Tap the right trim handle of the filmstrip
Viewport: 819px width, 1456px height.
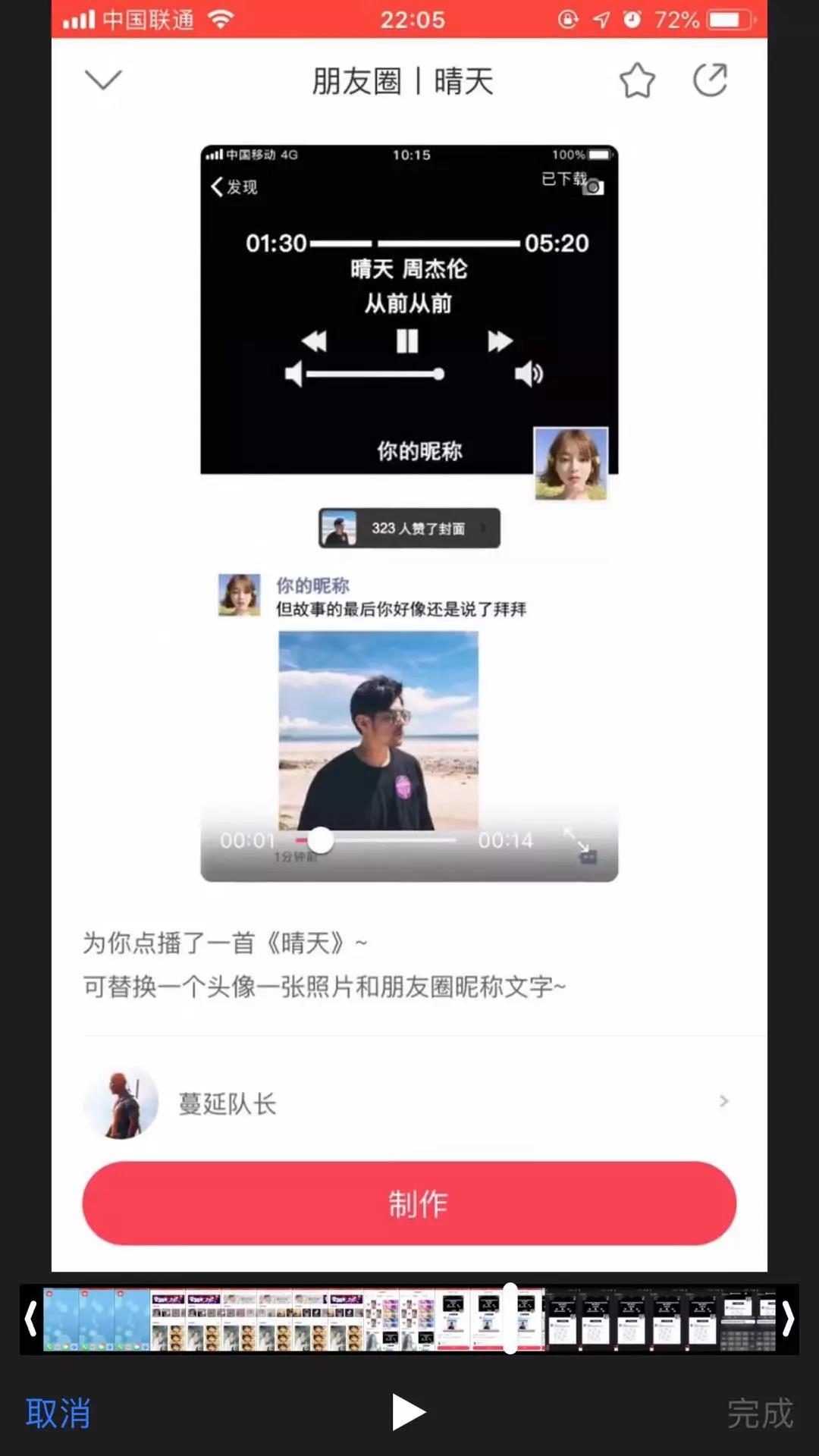[788, 1319]
